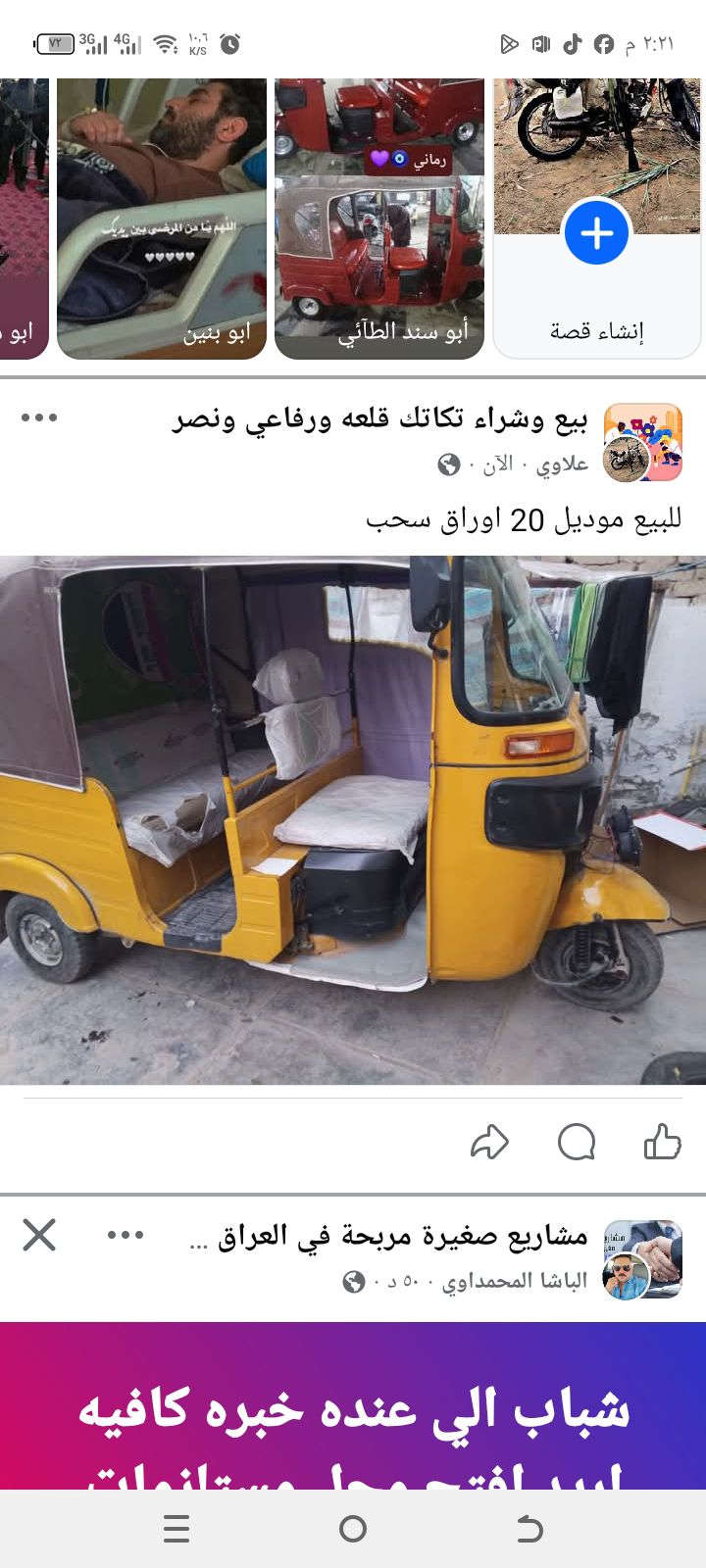Create a new story with the plus button
Viewport: 706px width, 1568px height.
tap(596, 233)
